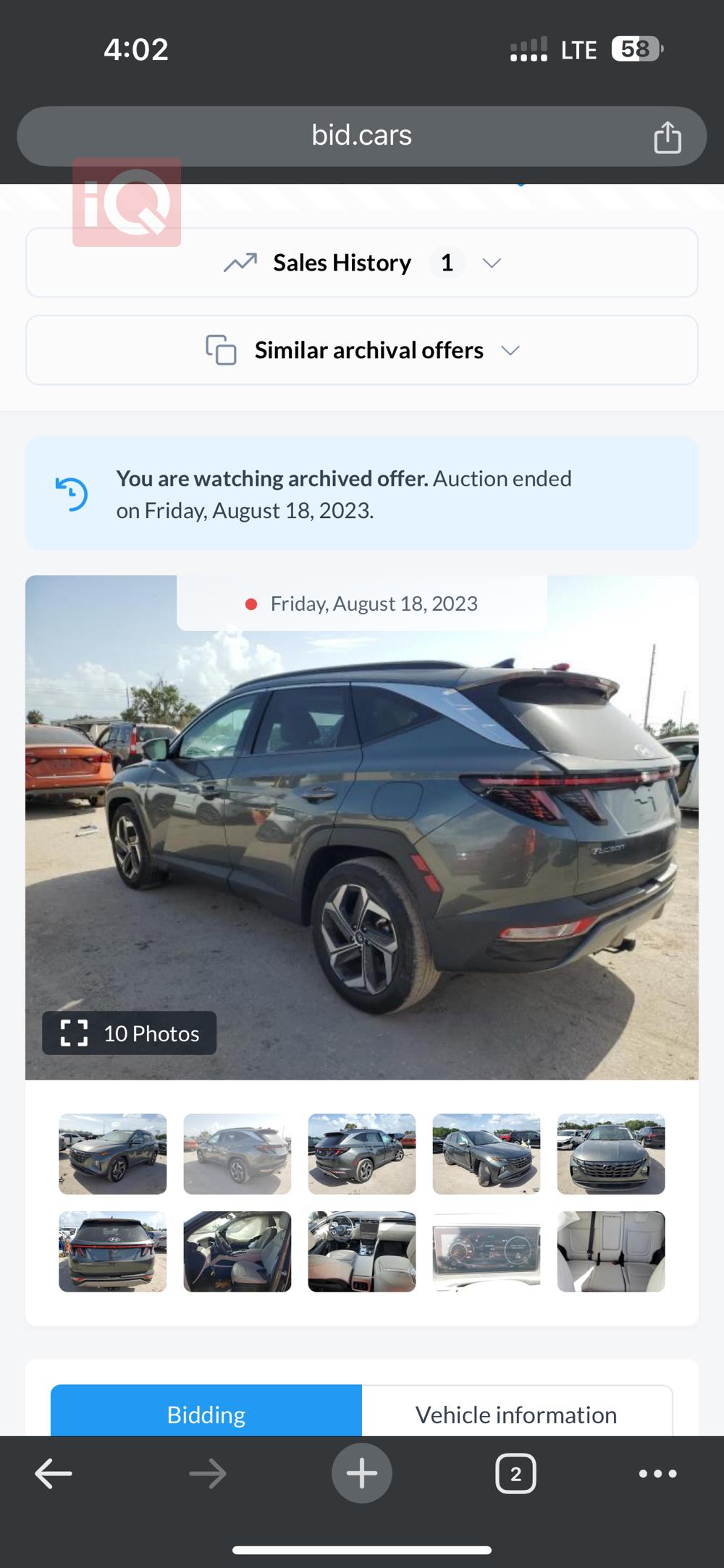The image size is (724, 1568).
Task: Select the driver seat interior thumbnail
Action: point(237,1251)
